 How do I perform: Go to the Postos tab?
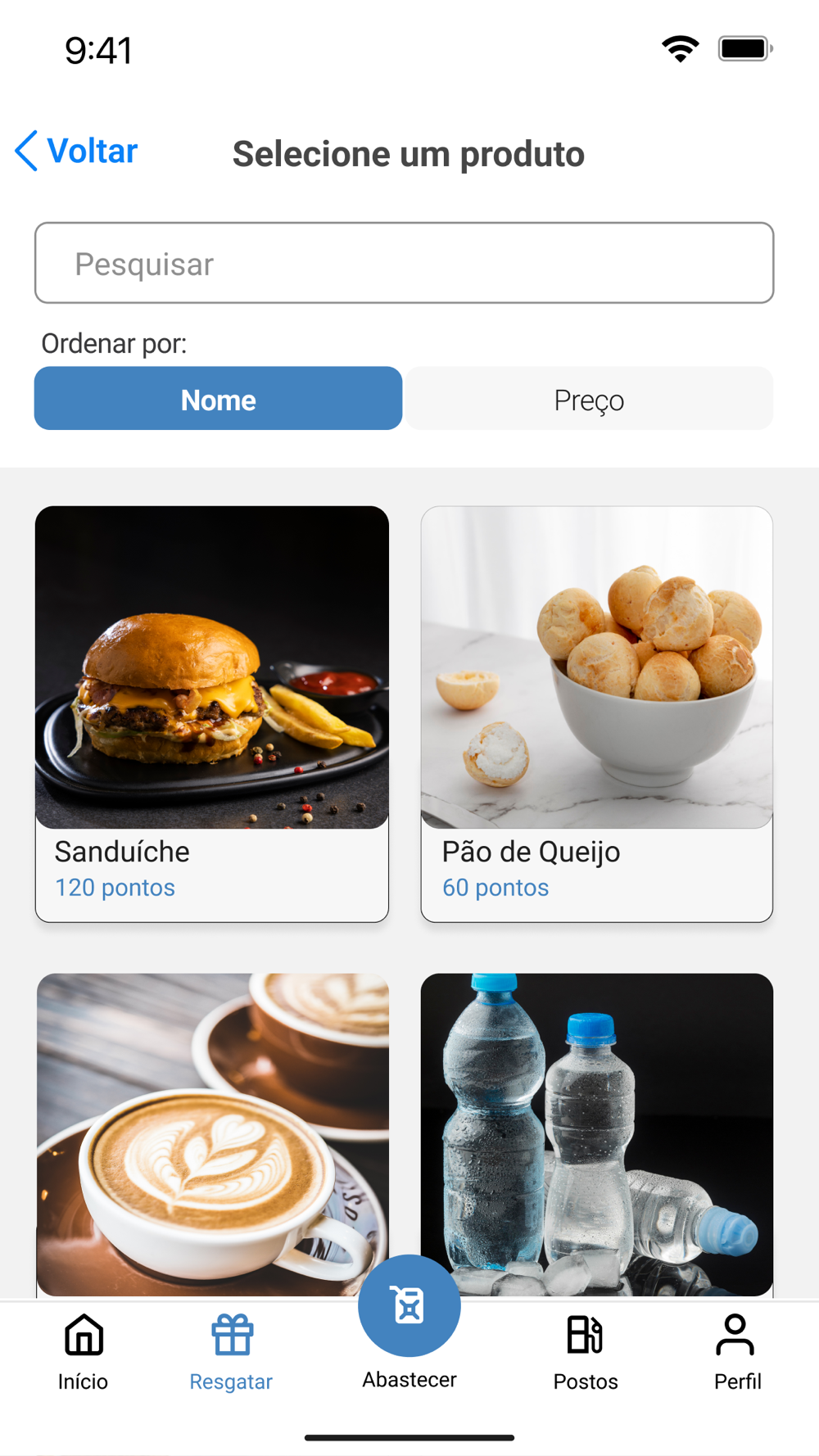click(x=586, y=1353)
